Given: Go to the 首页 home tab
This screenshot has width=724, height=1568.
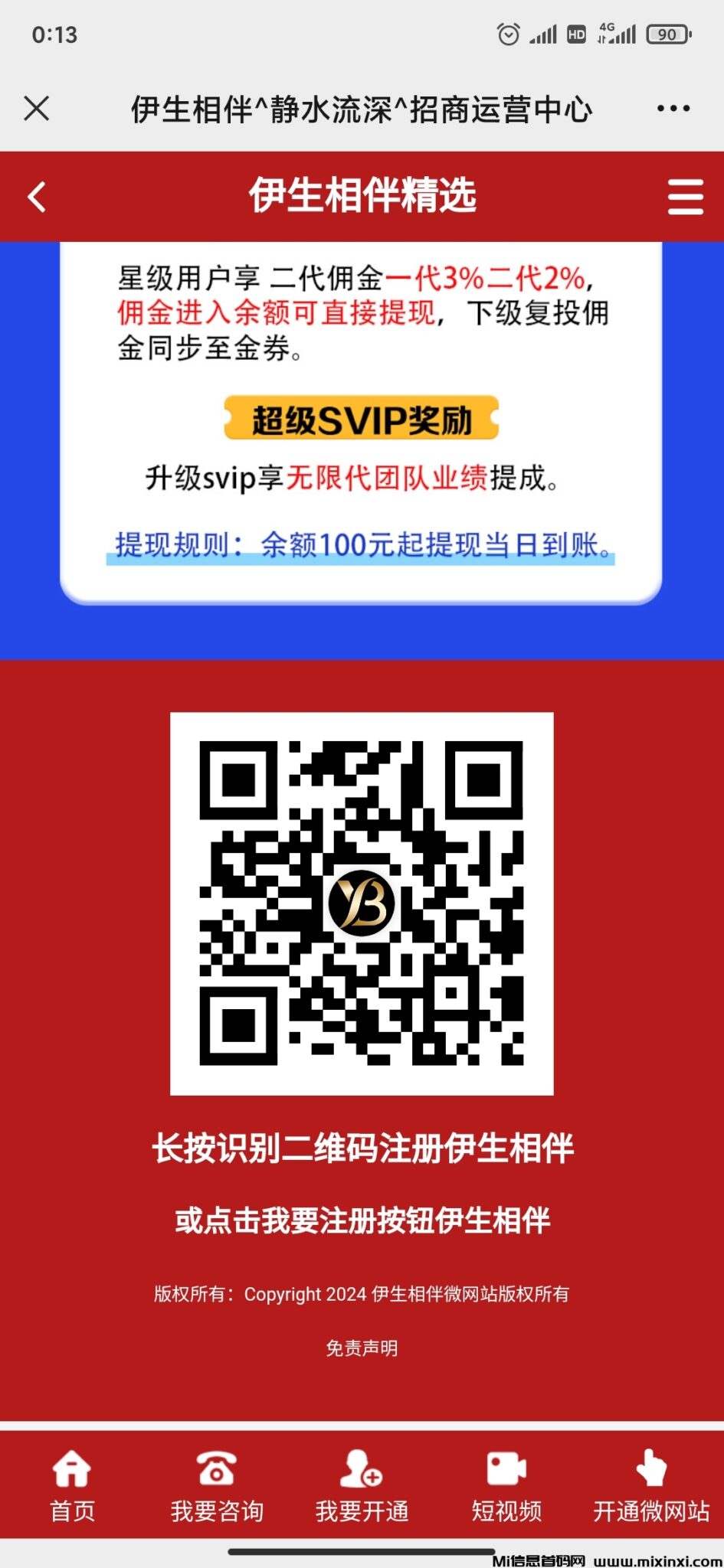Looking at the screenshot, I should pyautogui.click(x=72, y=1485).
